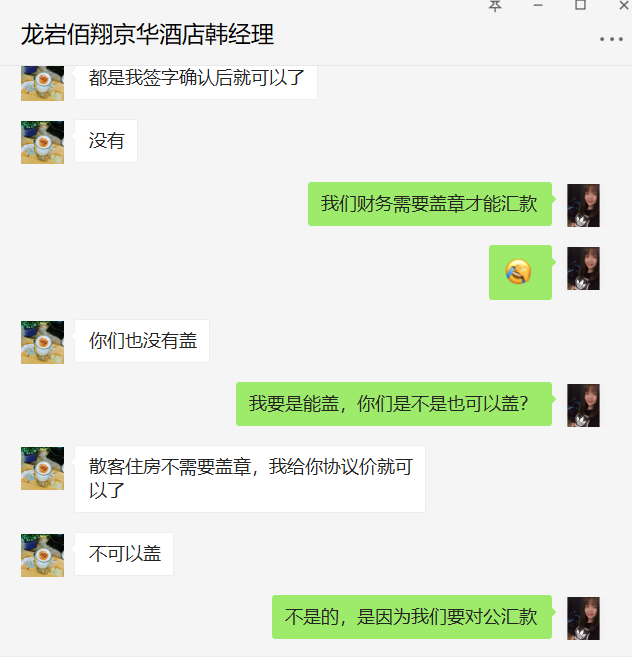
Task: Open 韩经理's avatar beside the 没有 message
Action: 43,142
